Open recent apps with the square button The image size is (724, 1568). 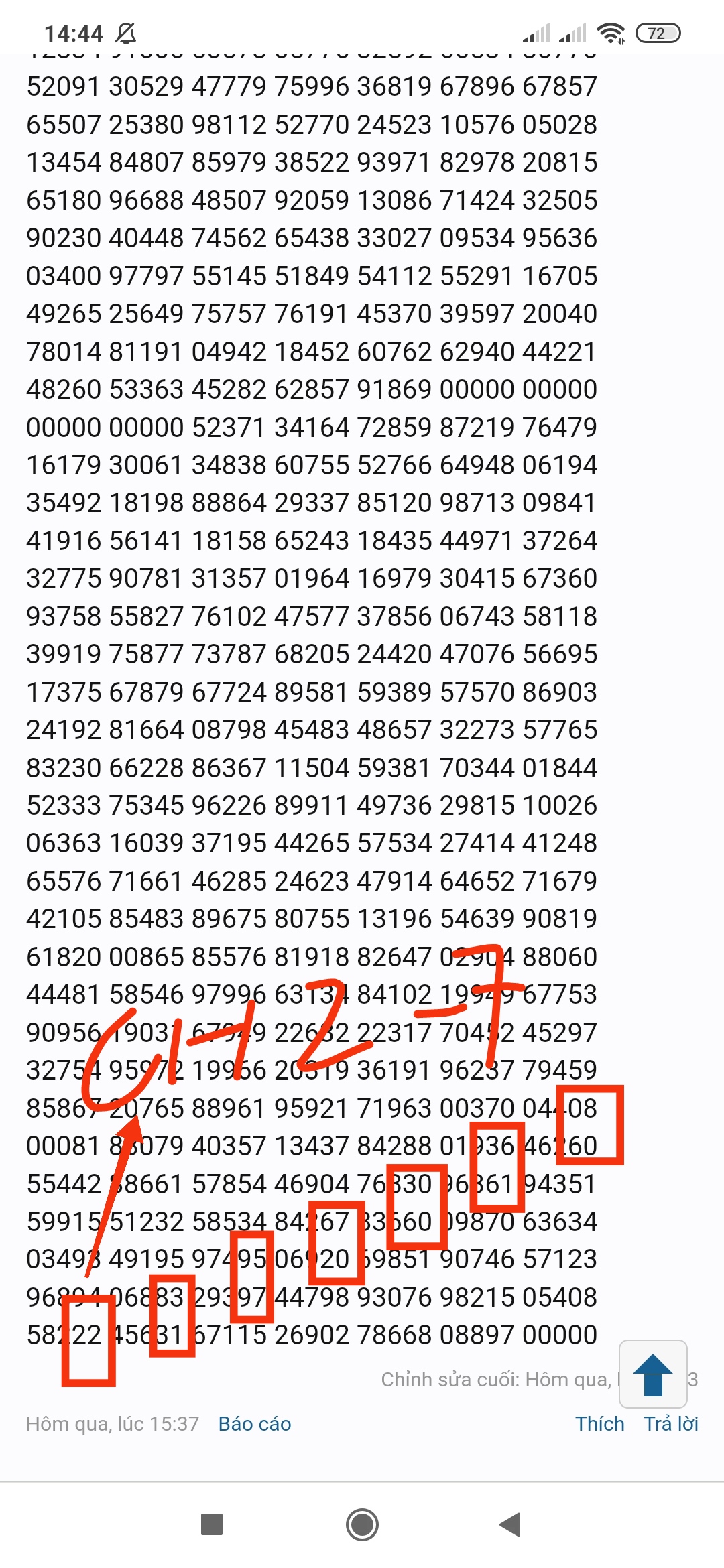(x=212, y=1524)
